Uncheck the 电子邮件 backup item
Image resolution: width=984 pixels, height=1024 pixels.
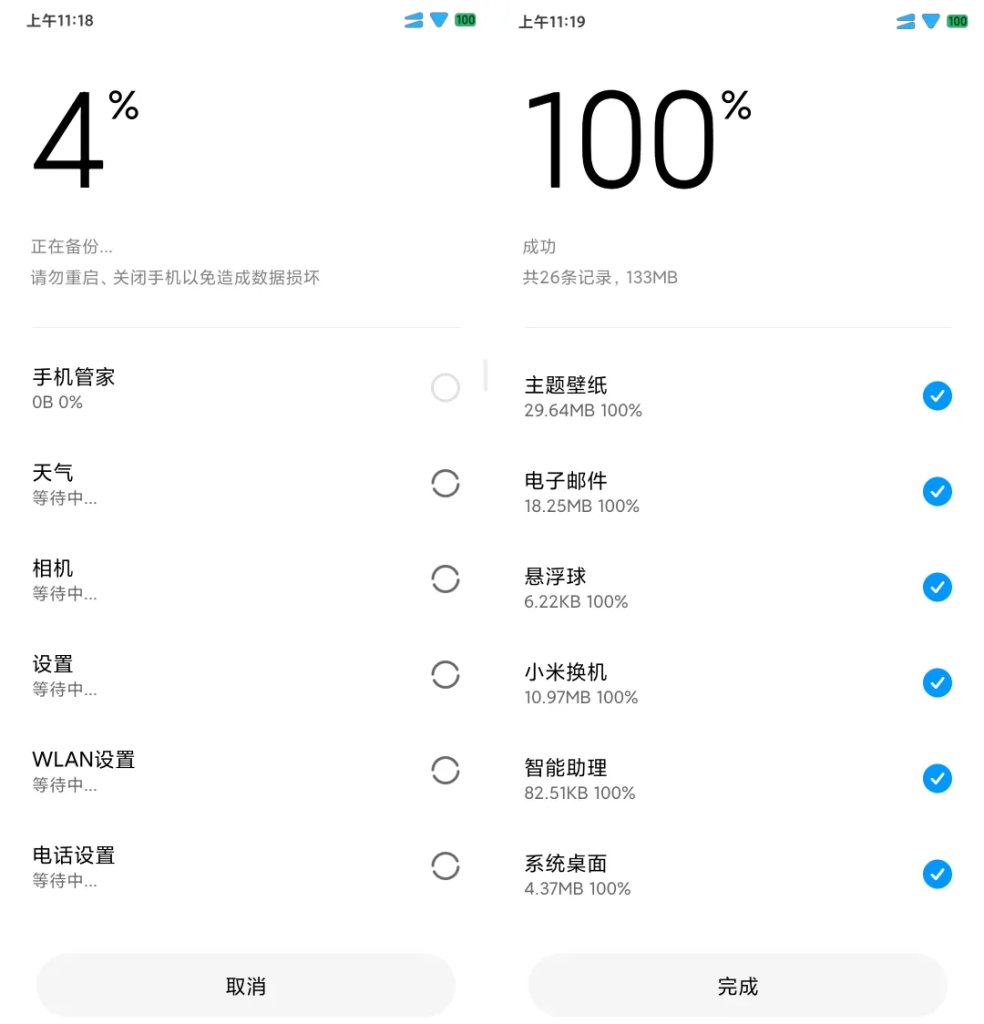[x=937, y=492]
